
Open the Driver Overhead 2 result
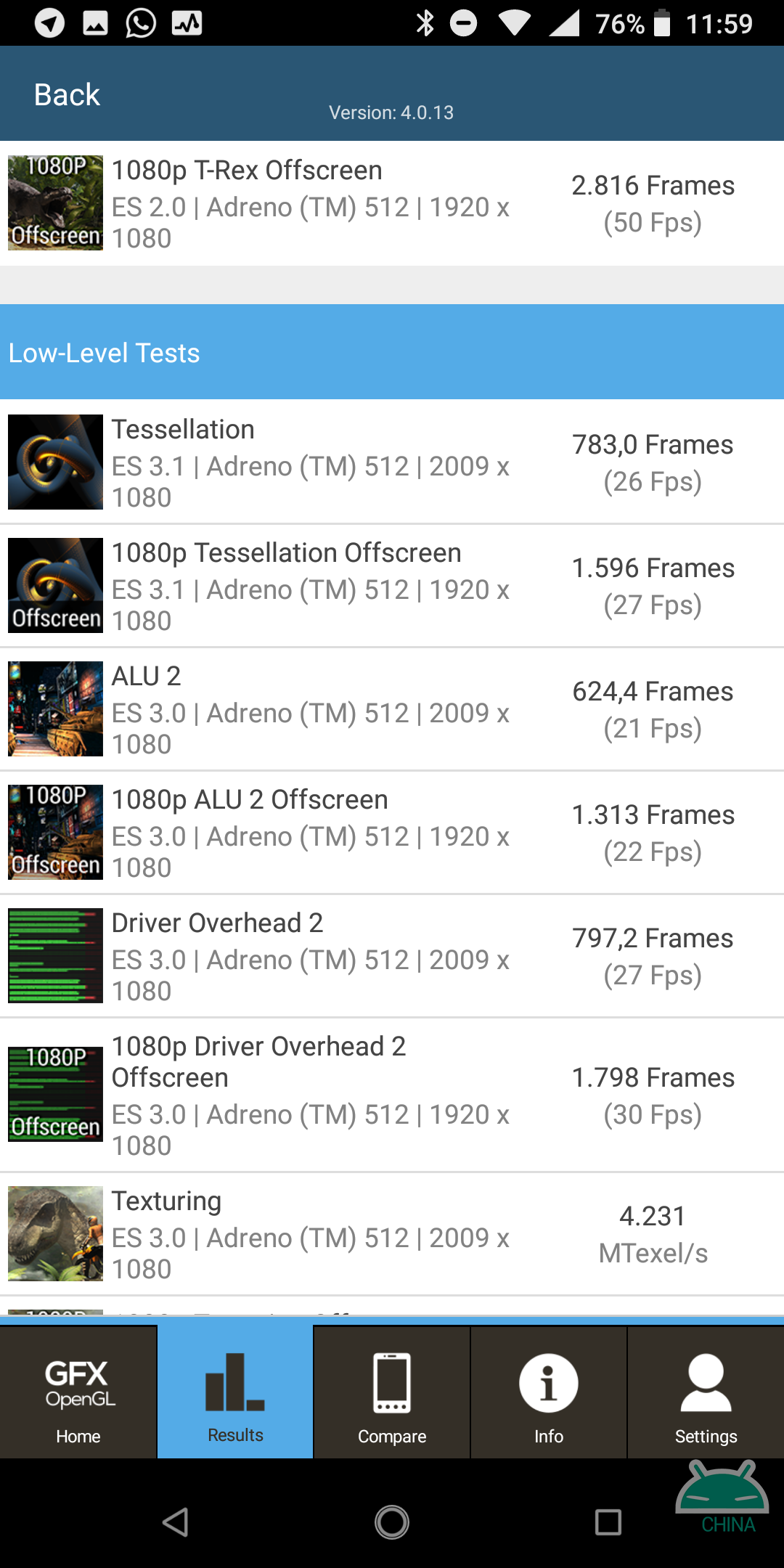[x=392, y=955]
